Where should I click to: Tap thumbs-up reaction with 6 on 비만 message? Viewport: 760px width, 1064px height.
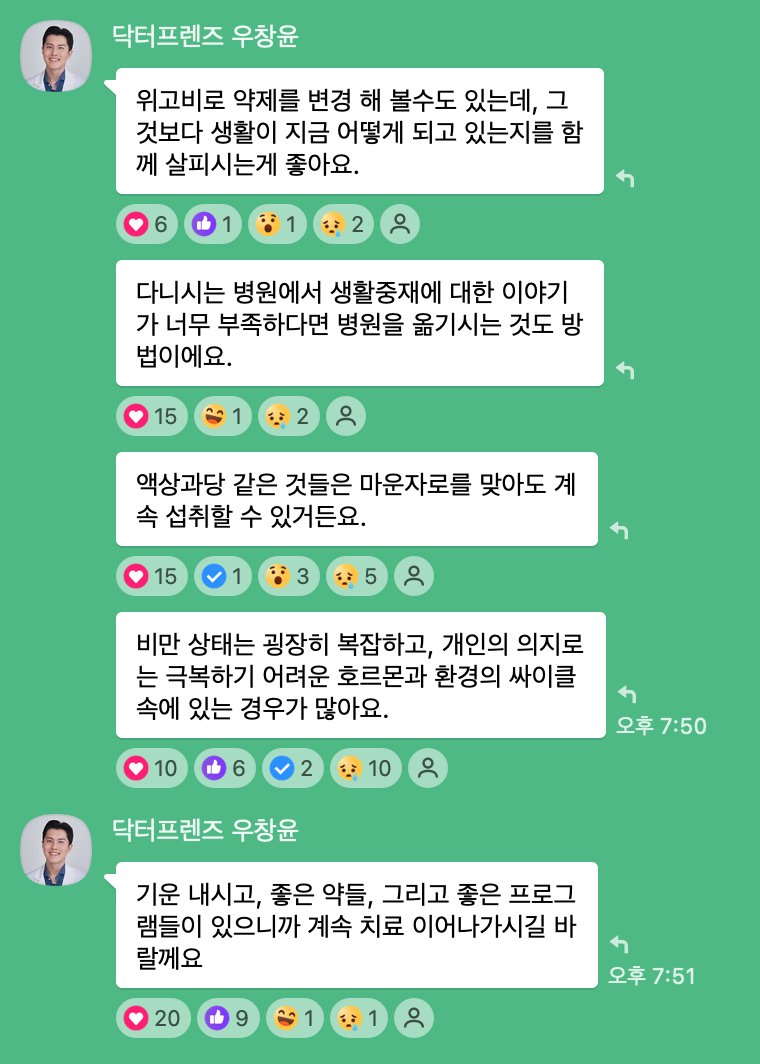pyautogui.click(x=224, y=769)
